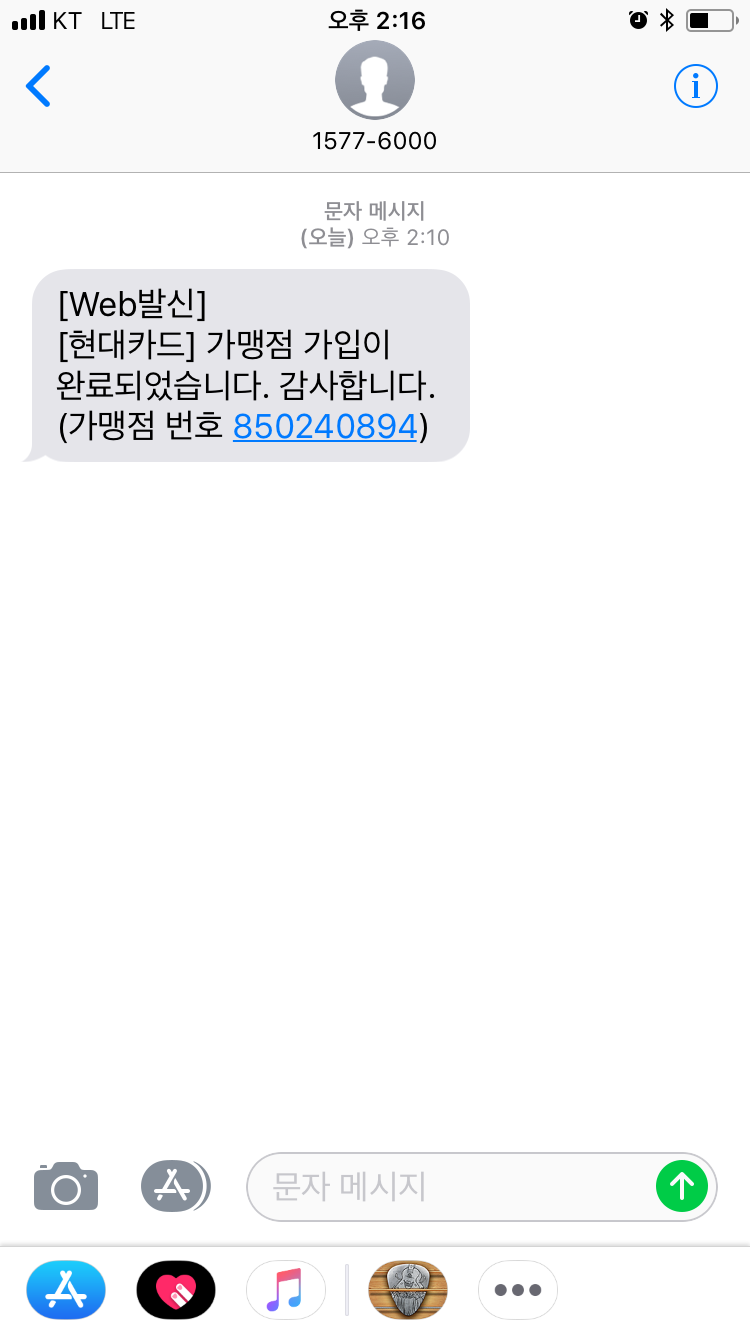Toggle the iMessage apps drawer button

coord(175,1186)
